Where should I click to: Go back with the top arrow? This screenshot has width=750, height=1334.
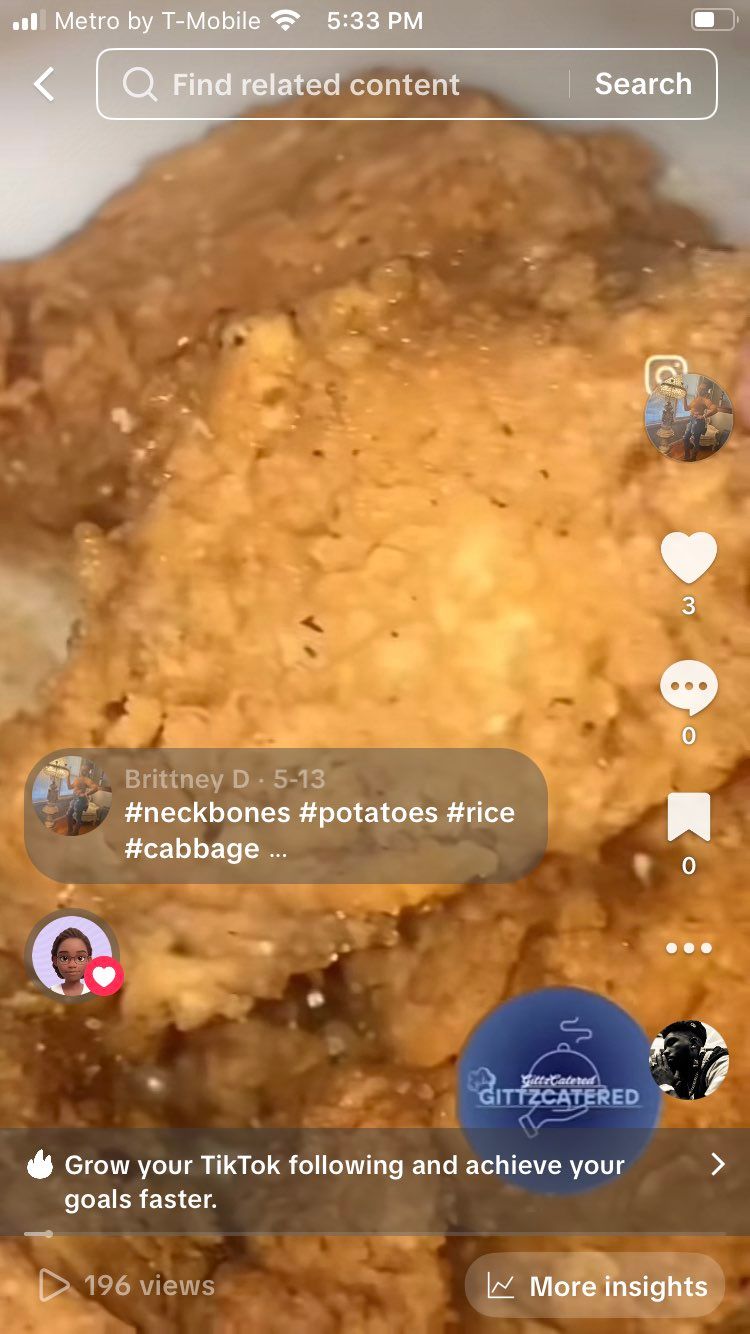[44, 85]
